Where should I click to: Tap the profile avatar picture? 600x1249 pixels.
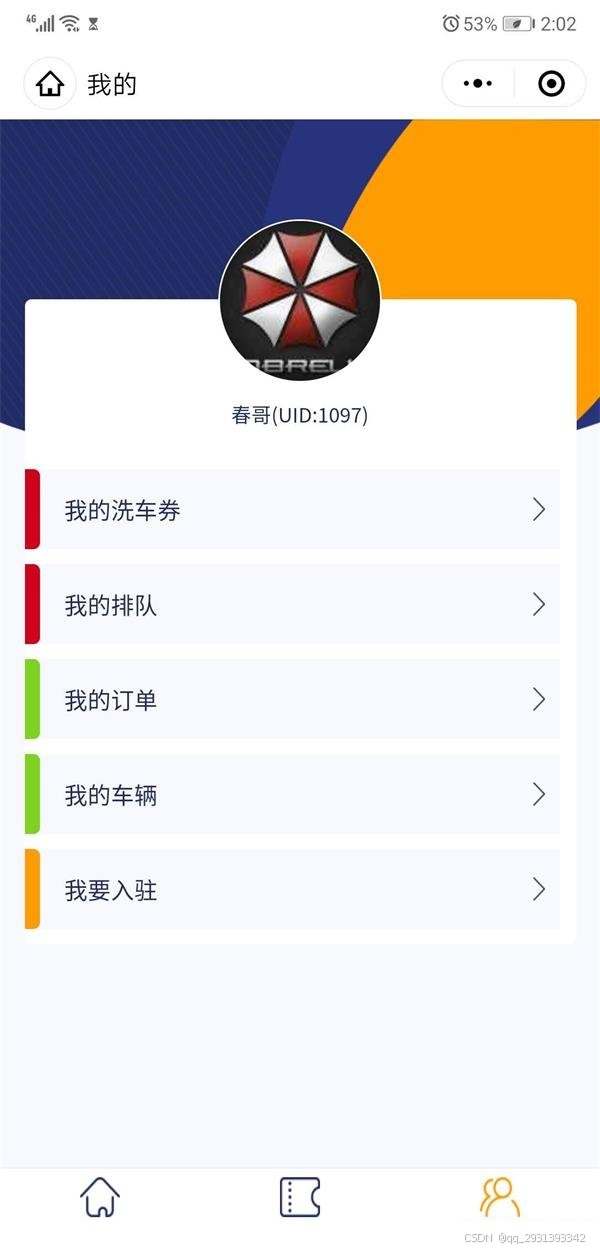point(300,301)
